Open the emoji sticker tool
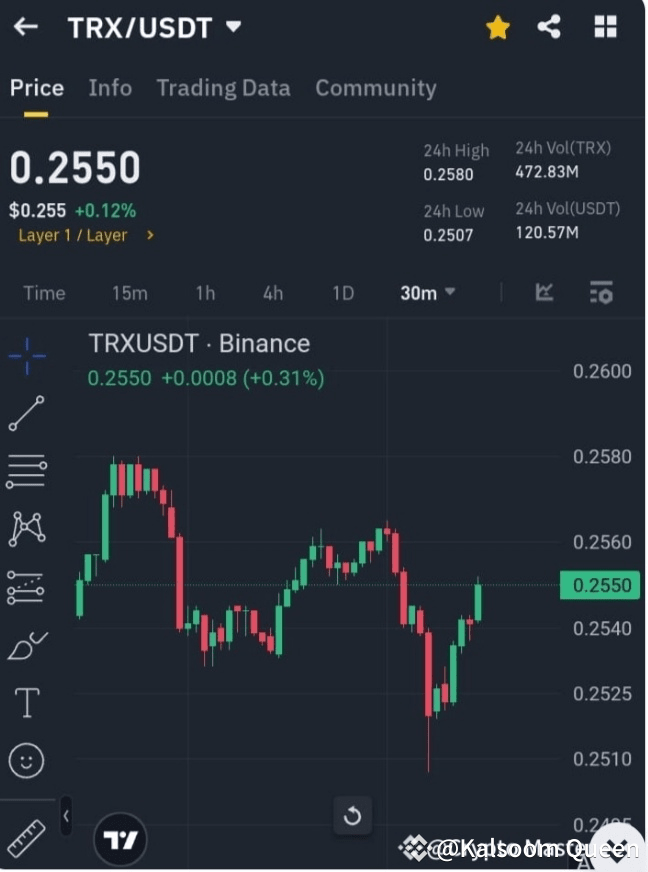Image resolution: width=648 pixels, height=872 pixels. tap(27, 761)
